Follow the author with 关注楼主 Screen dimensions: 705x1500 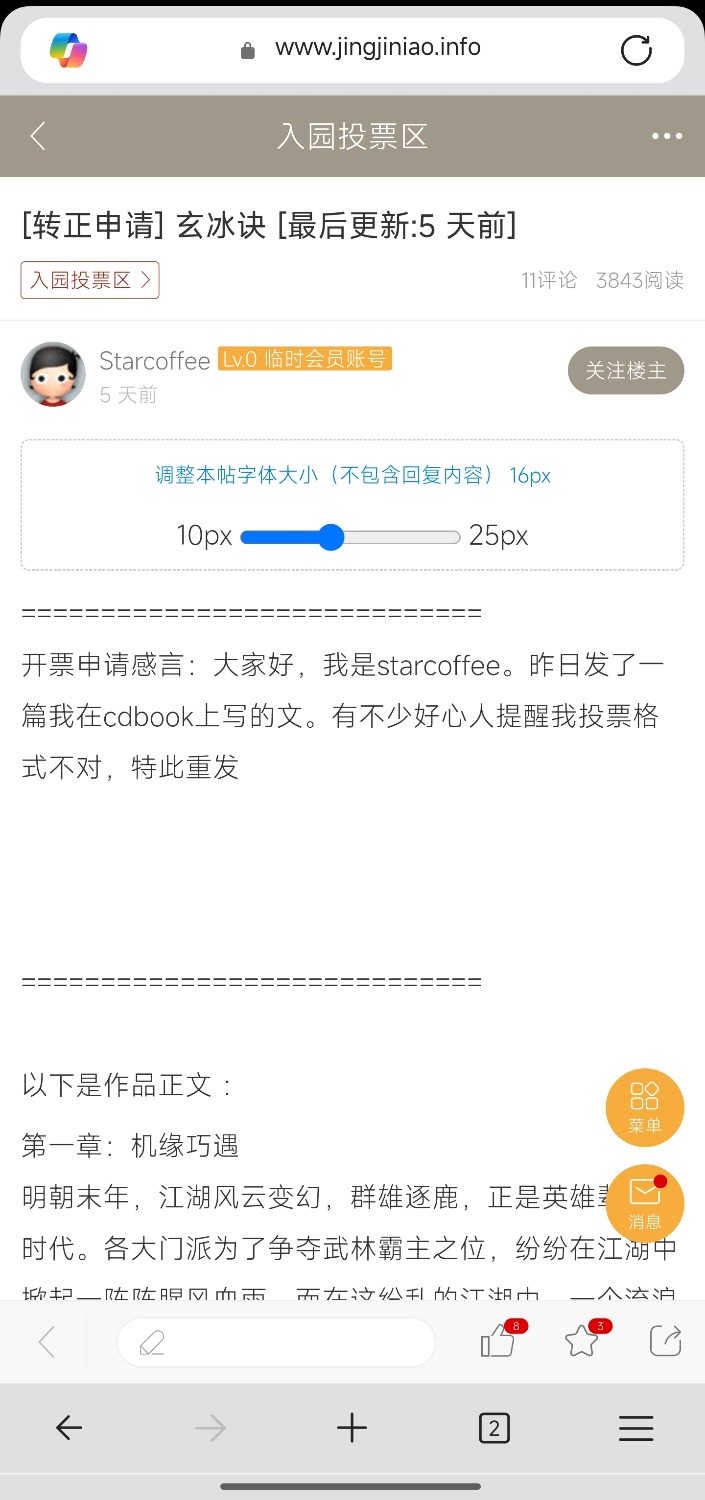[626, 371]
